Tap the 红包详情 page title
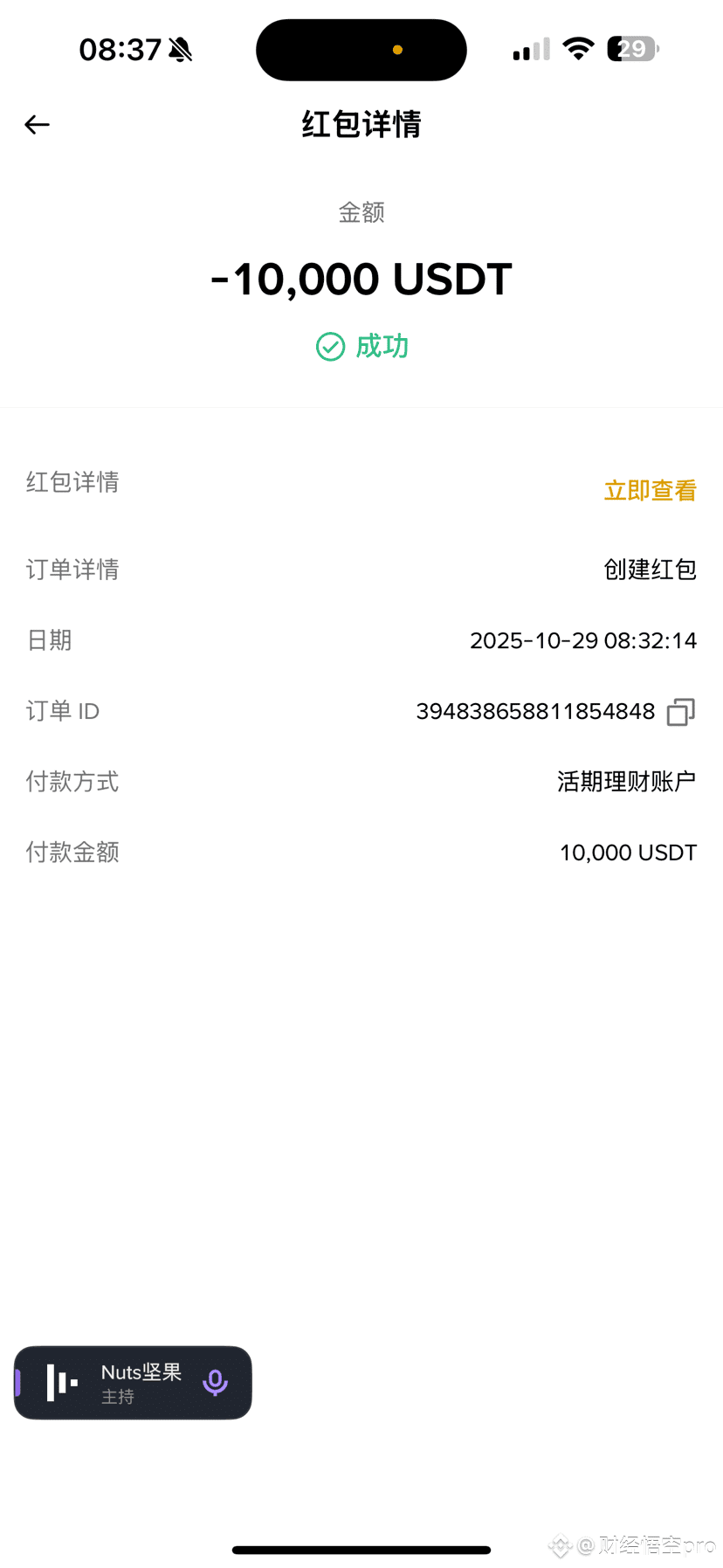This screenshot has height=1568, width=723. click(x=361, y=124)
